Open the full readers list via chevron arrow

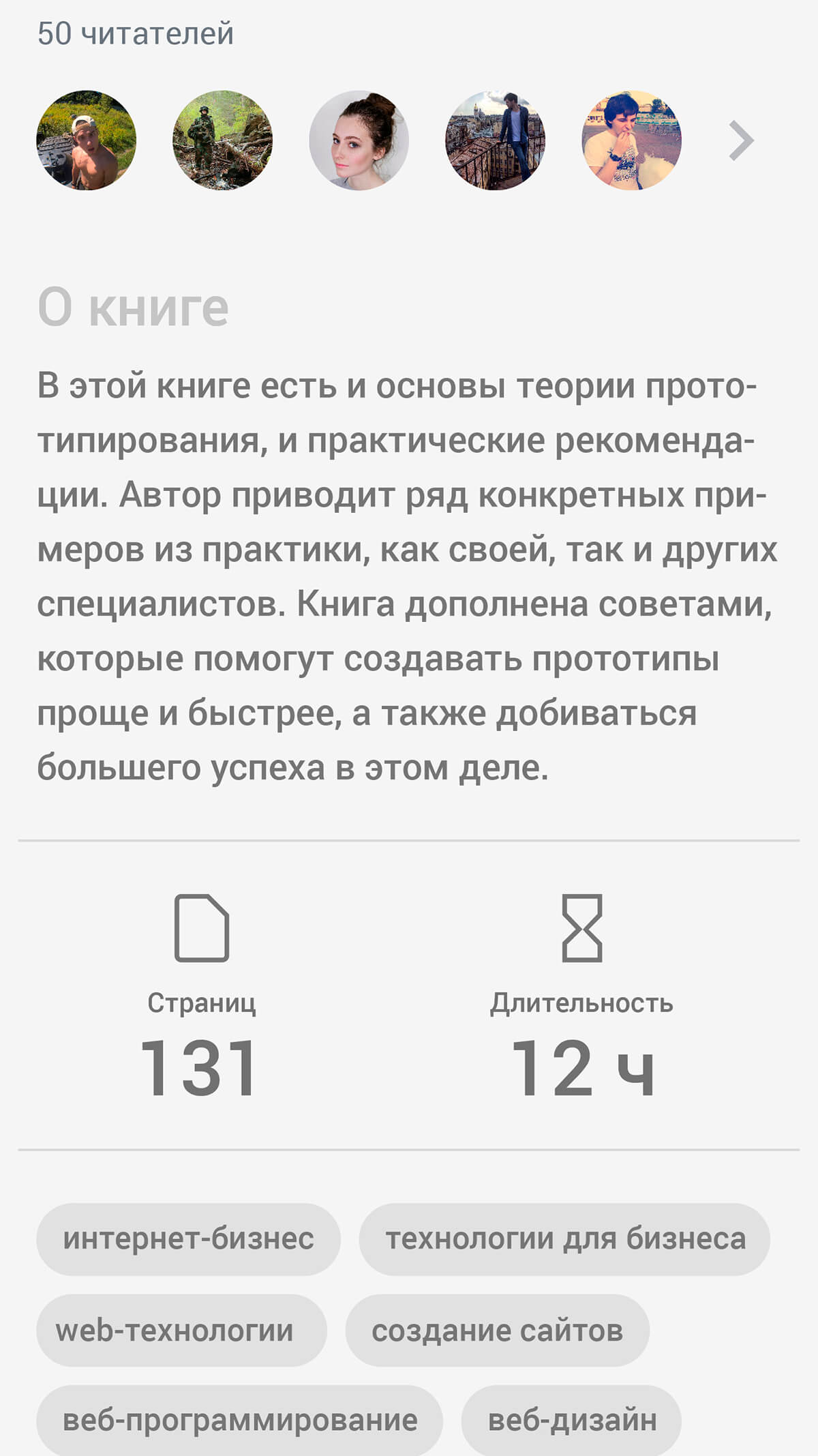tap(741, 140)
